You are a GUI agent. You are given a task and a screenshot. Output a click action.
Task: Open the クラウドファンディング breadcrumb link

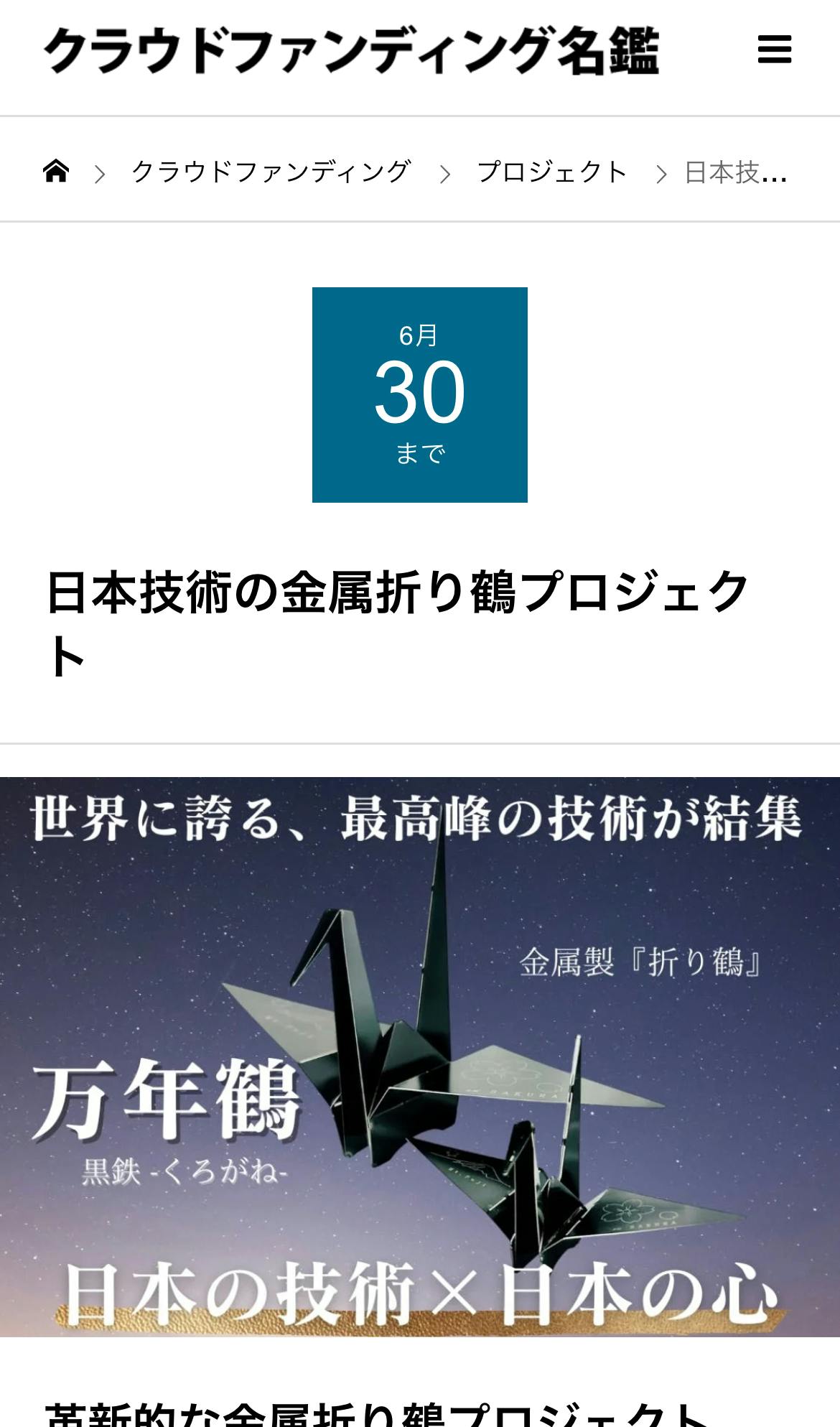(x=271, y=172)
